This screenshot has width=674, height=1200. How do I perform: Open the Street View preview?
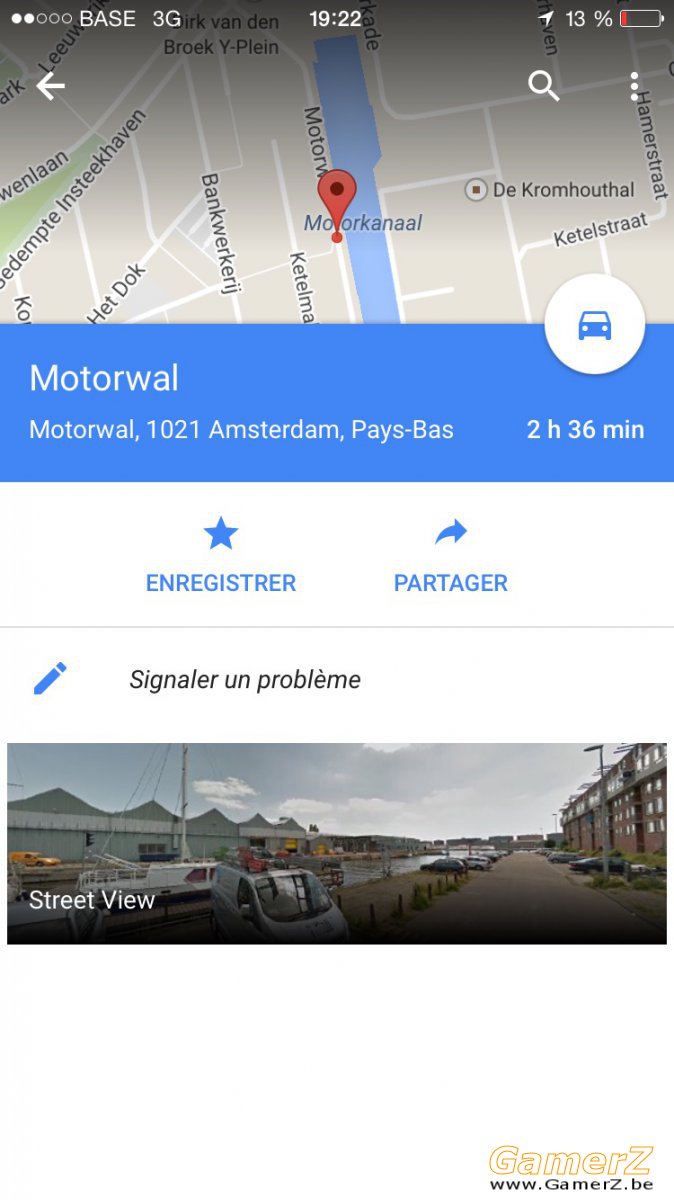point(337,843)
